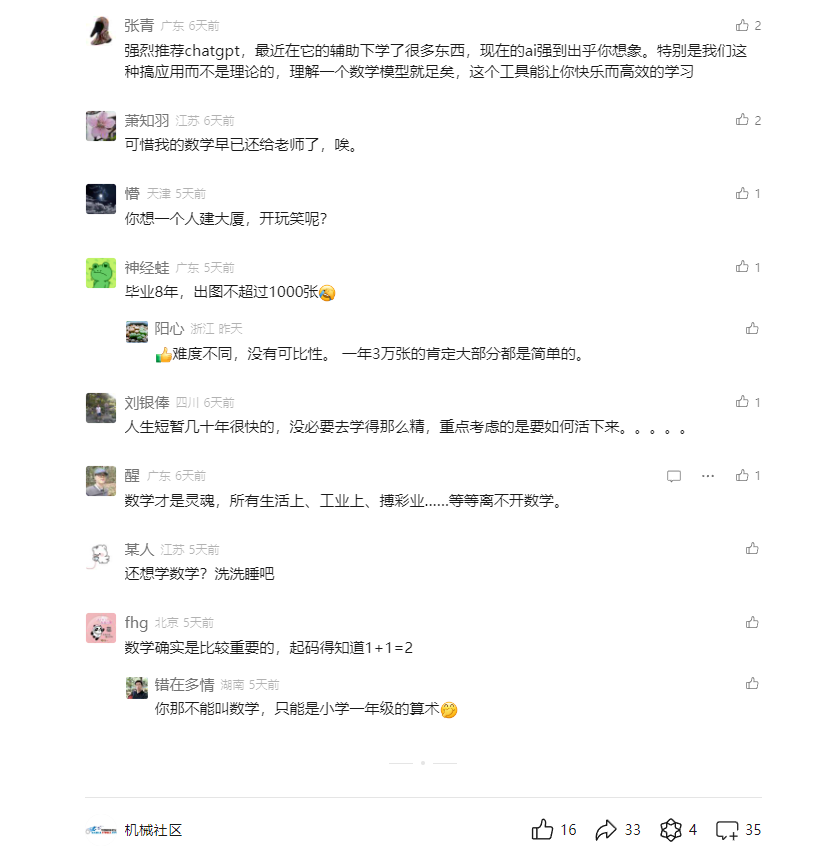Viewport: 827px width, 851px height.
Task: Tap the 在看 icon with count 4
Action: pyautogui.click(x=670, y=829)
